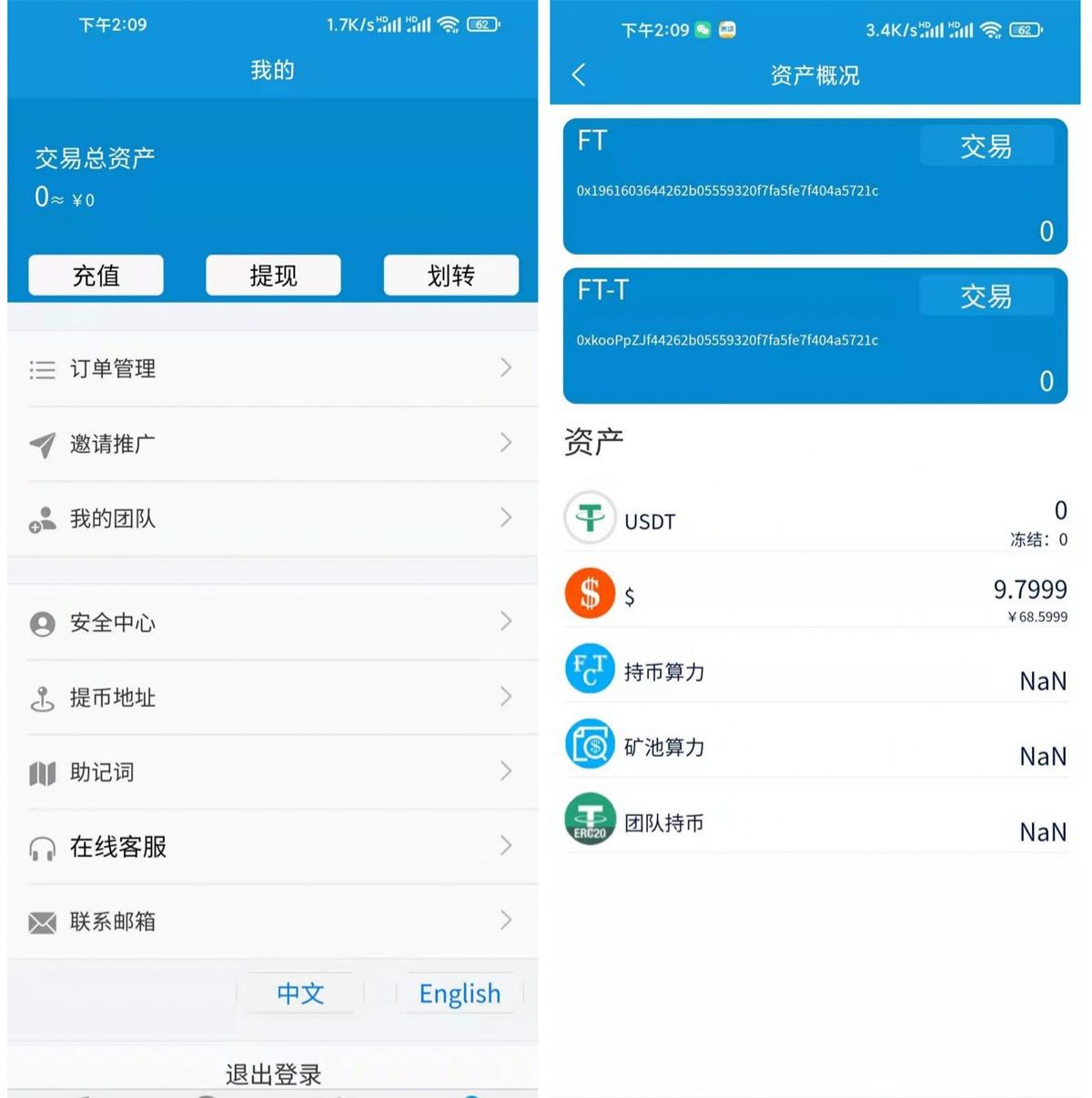The width and height of the screenshot is (1092, 1098).
Task: Tap the back arrow on 资产概况 page
Action: coord(579,76)
